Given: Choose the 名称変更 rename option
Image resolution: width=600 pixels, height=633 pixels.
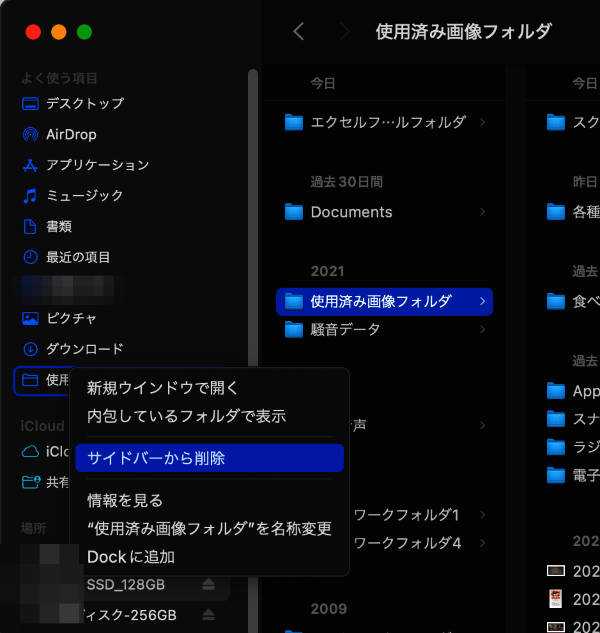Looking at the screenshot, I should point(209,528).
